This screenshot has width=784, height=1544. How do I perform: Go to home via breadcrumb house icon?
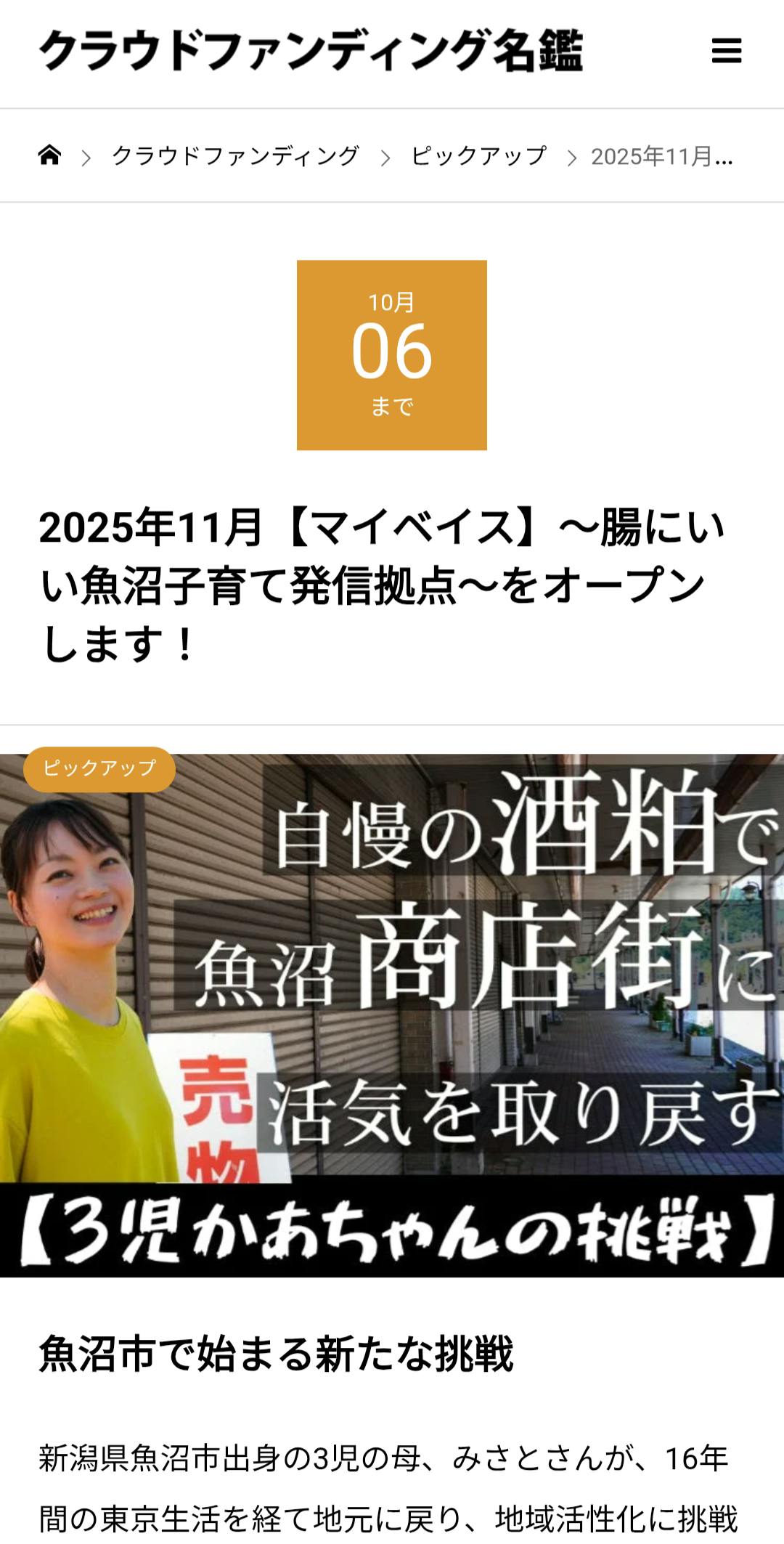click(49, 155)
